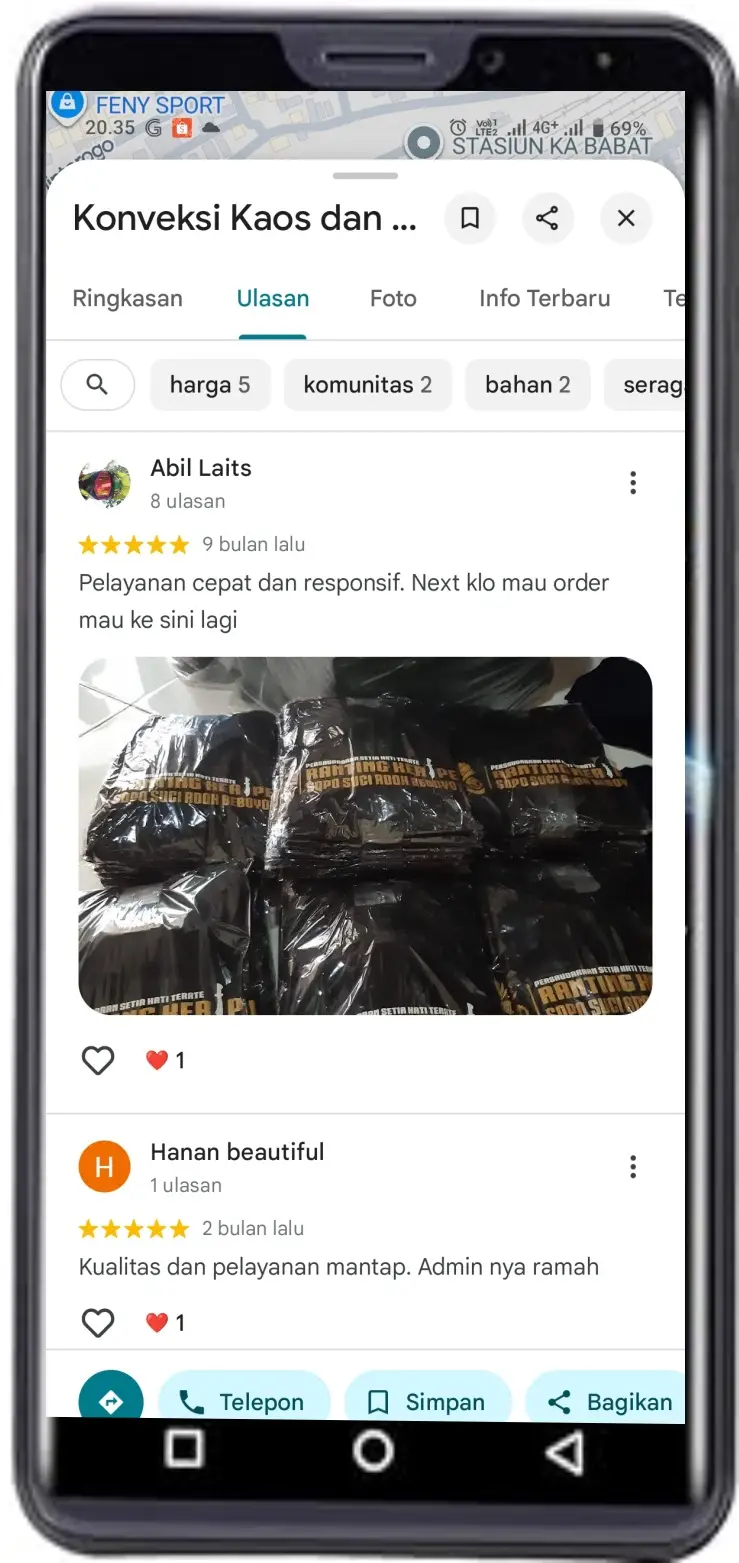
Task: Share this place from the header
Action: pos(547,218)
